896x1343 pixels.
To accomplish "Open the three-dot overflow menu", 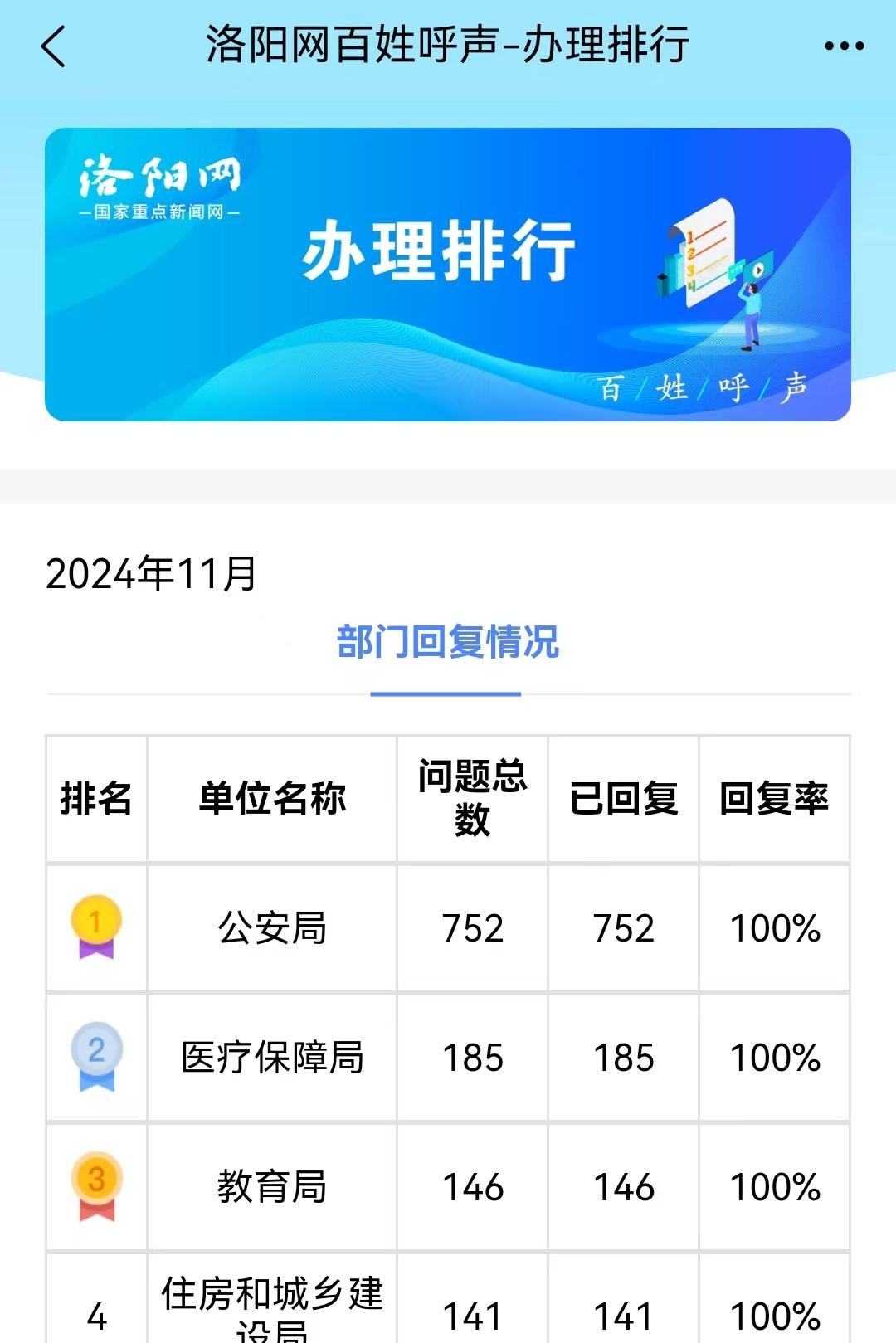I will point(844,46).
